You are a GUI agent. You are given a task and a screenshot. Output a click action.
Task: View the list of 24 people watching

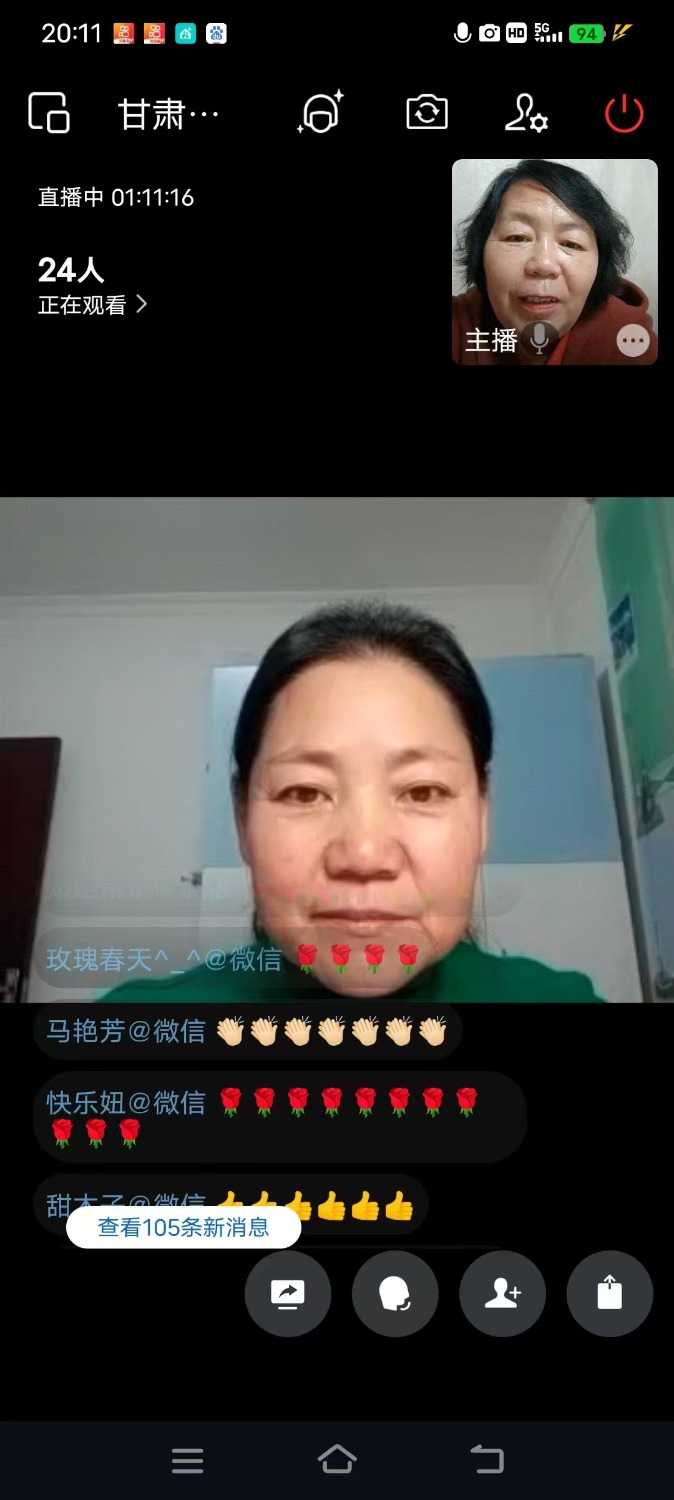(x=92, y=285)
